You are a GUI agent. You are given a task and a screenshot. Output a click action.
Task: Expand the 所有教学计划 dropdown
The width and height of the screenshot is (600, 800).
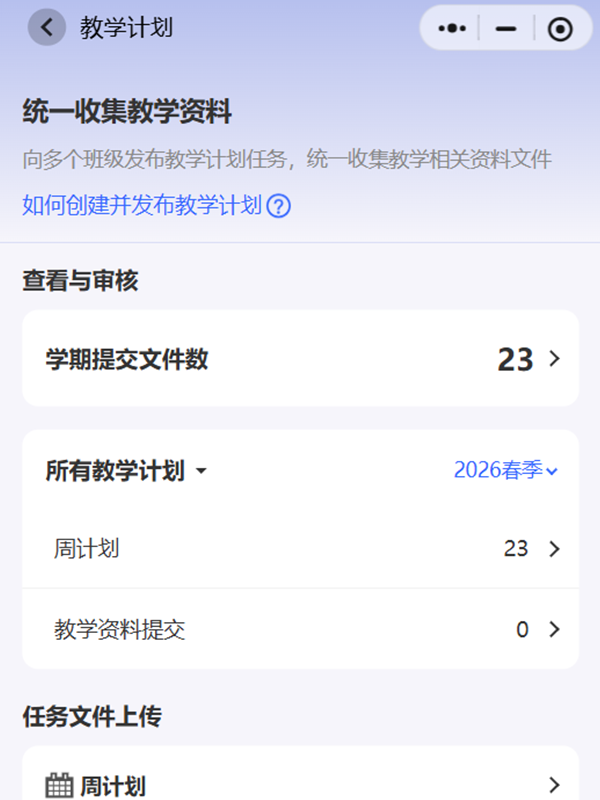pyautogui.click(x=126, y=471)
